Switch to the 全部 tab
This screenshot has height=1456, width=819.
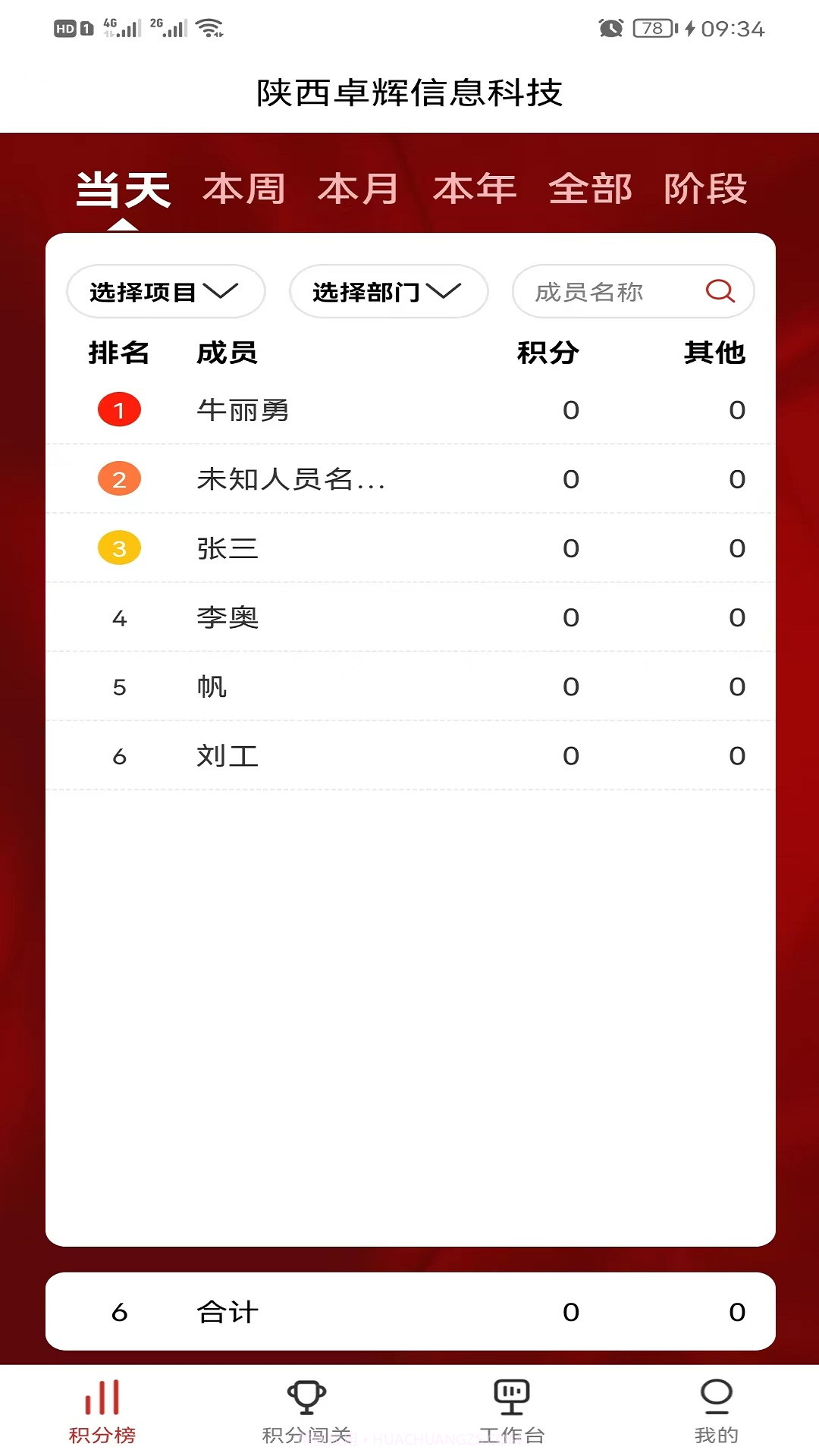591,189
